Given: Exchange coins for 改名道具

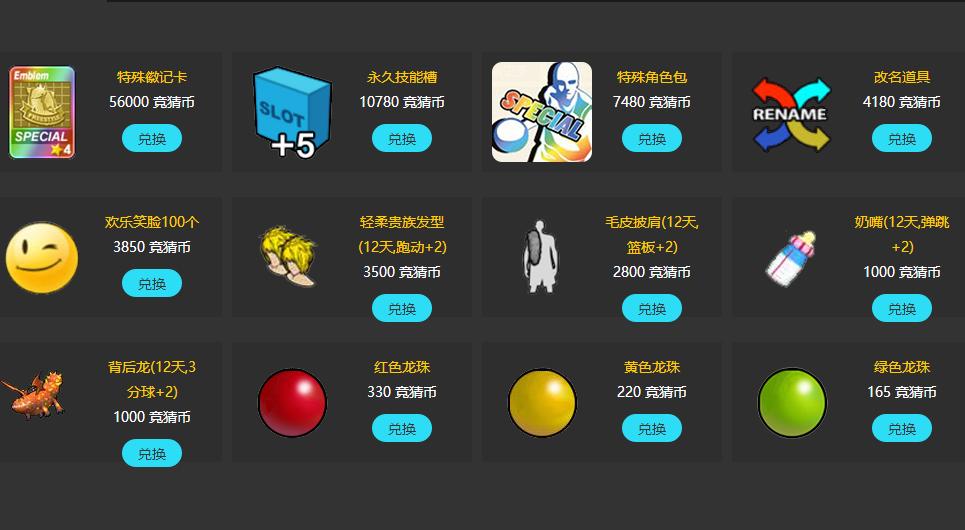Looking at the screenshot, I should (902, 139).
